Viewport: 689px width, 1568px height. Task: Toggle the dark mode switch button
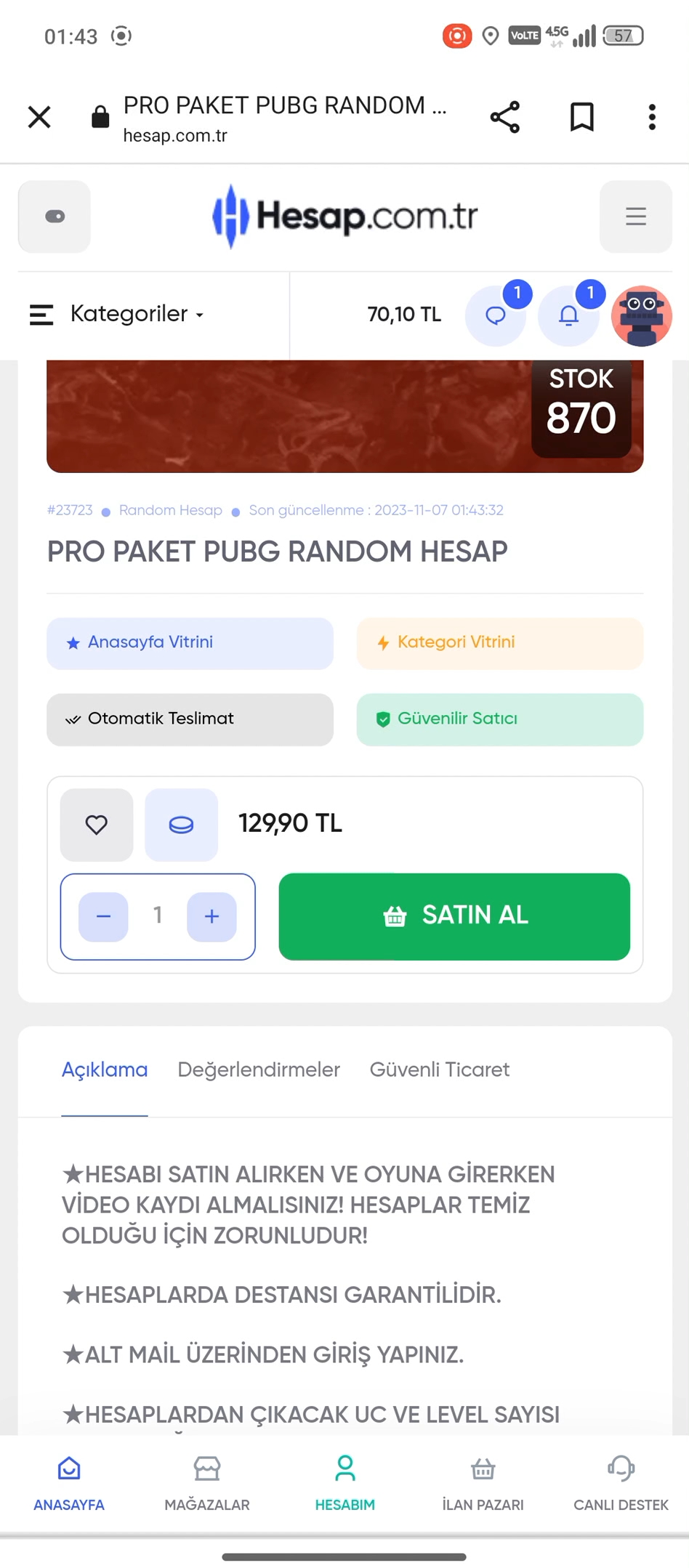pyautogui.click(x=55, y=217)
